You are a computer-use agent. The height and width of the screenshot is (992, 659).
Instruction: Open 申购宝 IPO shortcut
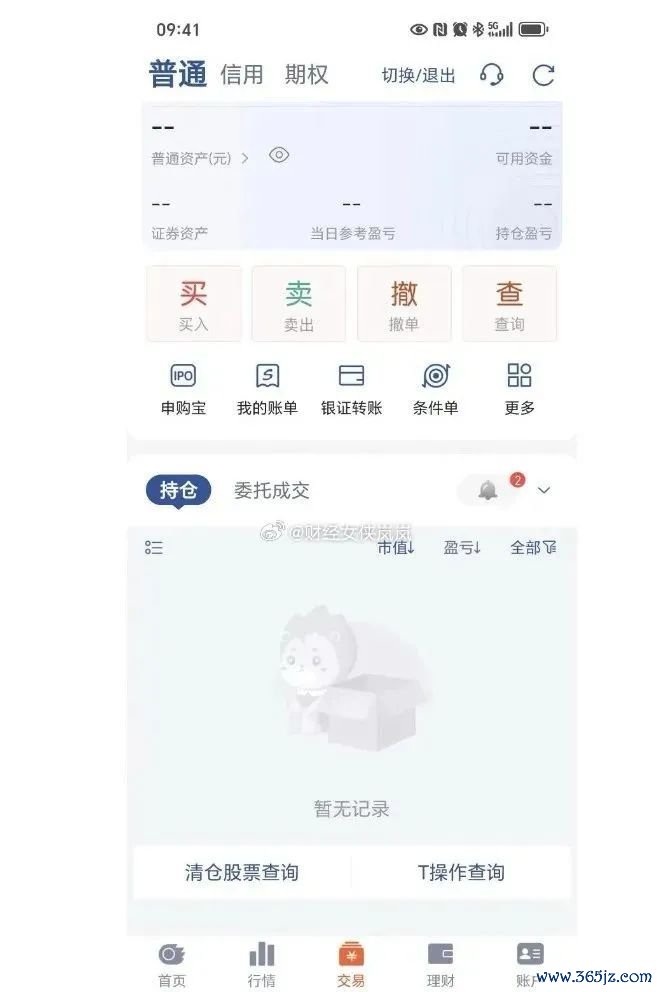pyautogui.click(x=183, y=389)
